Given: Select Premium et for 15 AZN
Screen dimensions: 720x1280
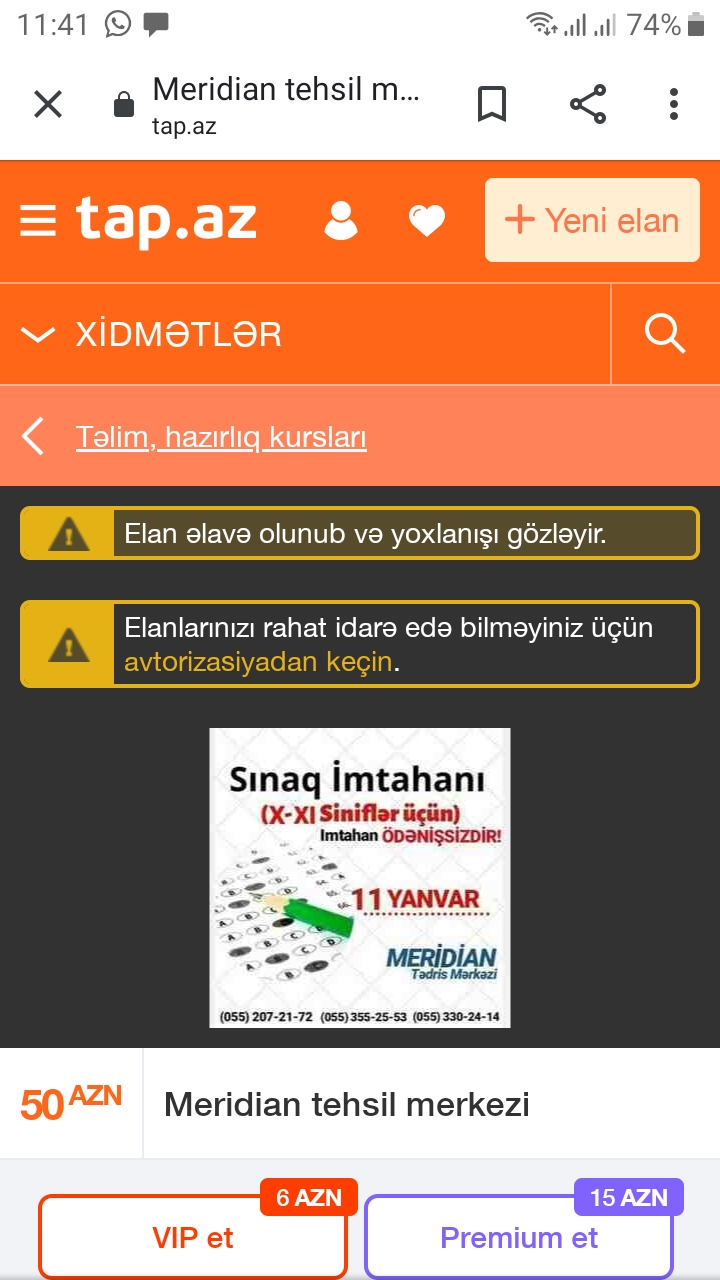Looking at the screenshot, I should [519, 1237].
